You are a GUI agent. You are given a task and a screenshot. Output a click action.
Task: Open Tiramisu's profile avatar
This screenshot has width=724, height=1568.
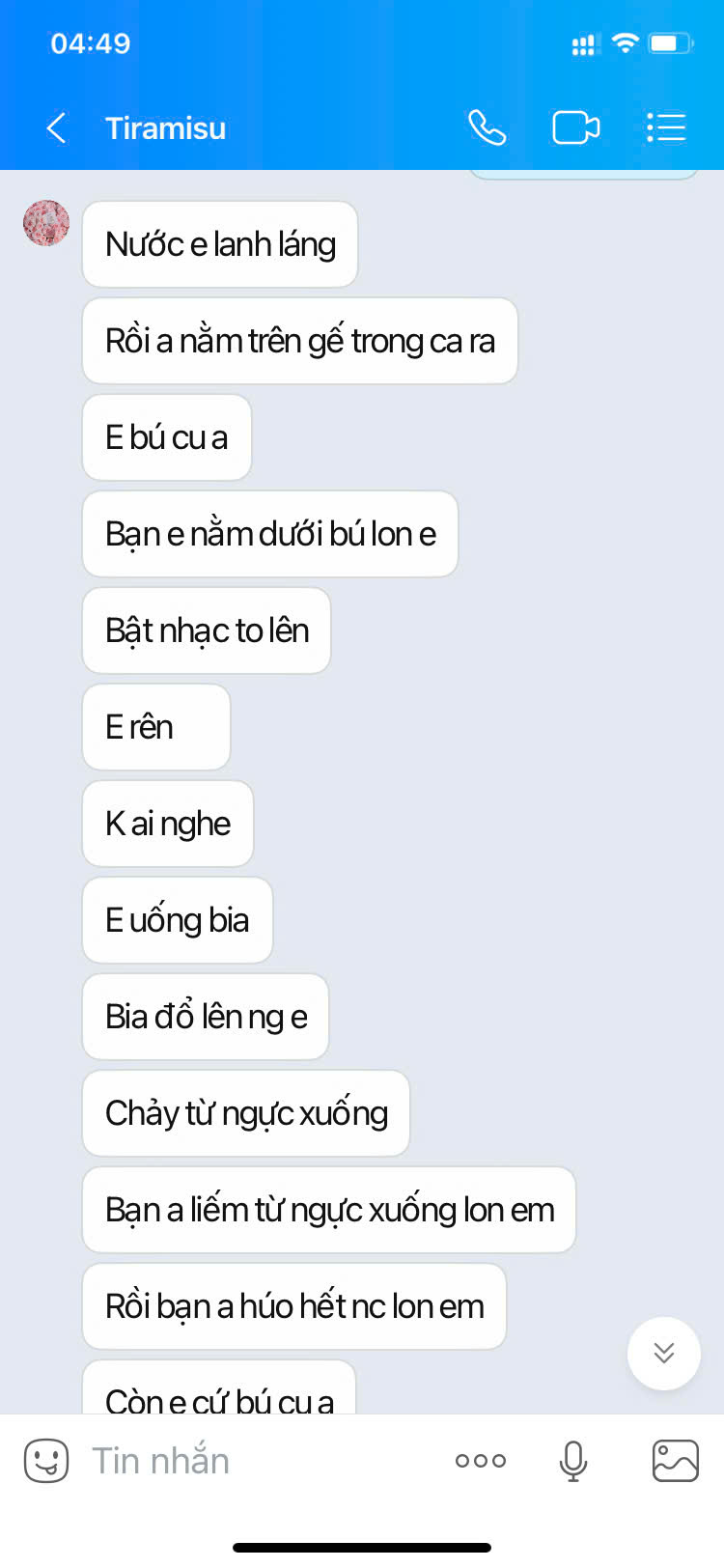(x=46, y=223)
